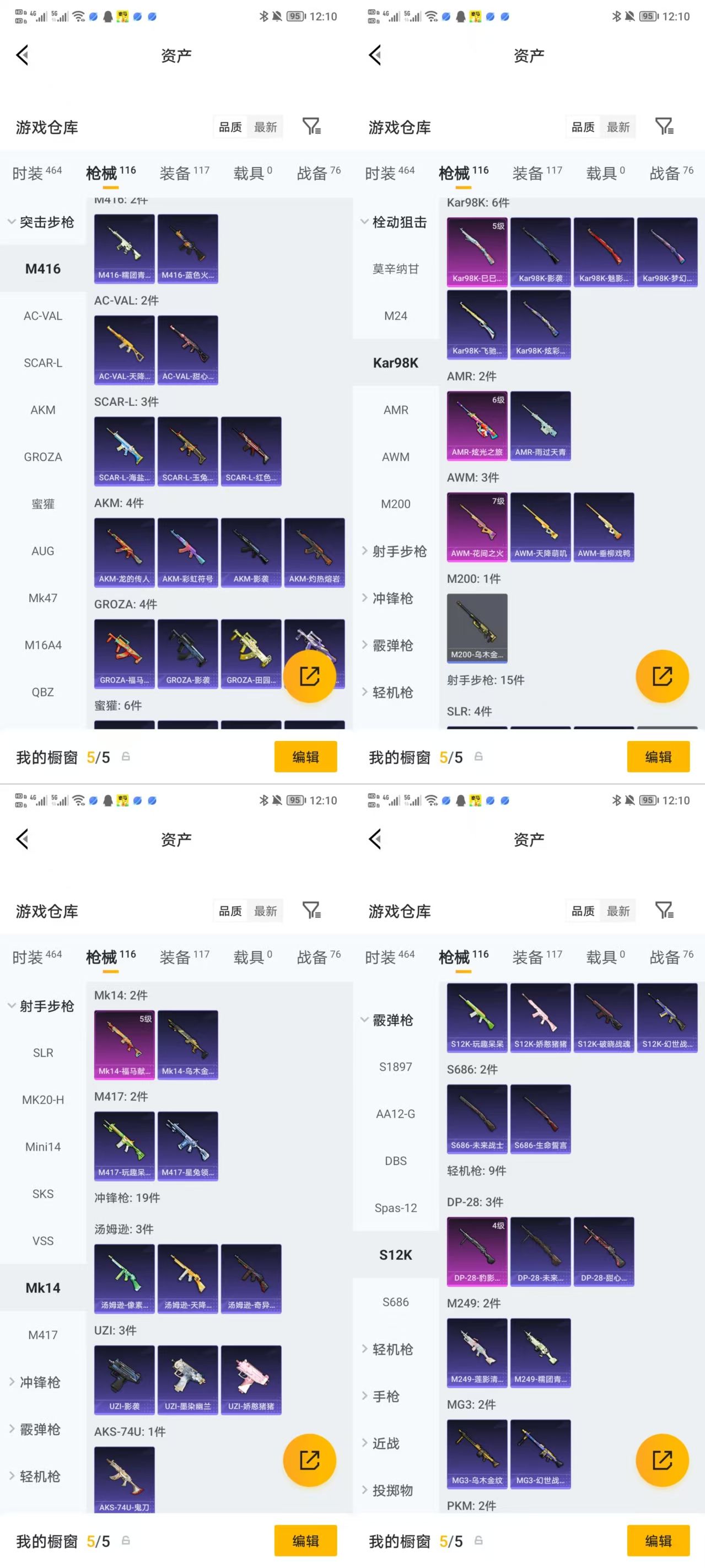Select Kar98K in the sidebar list
The image size is (705, 1568).
coord(395,362)
